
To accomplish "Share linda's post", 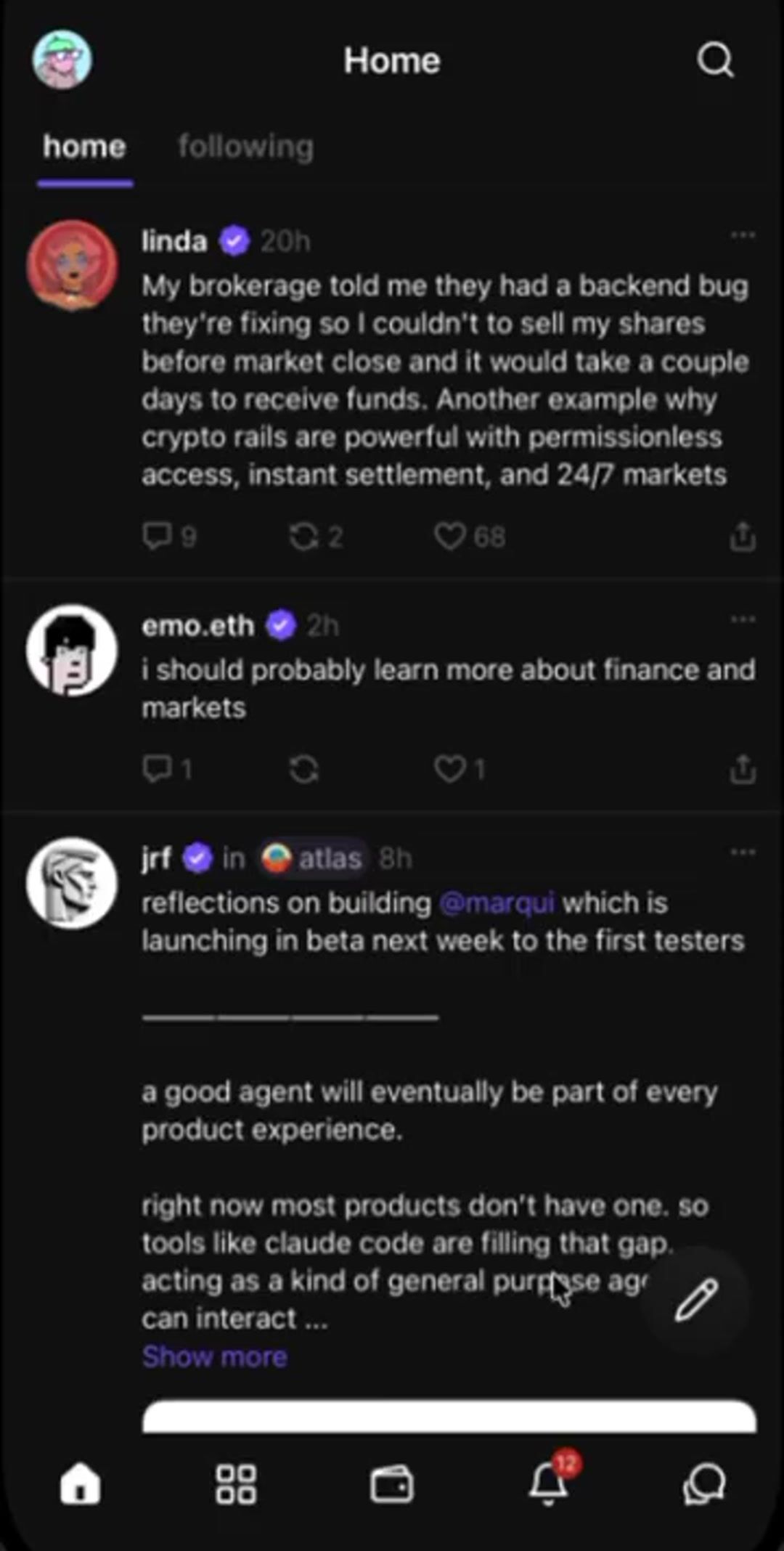I will point(742,537).
